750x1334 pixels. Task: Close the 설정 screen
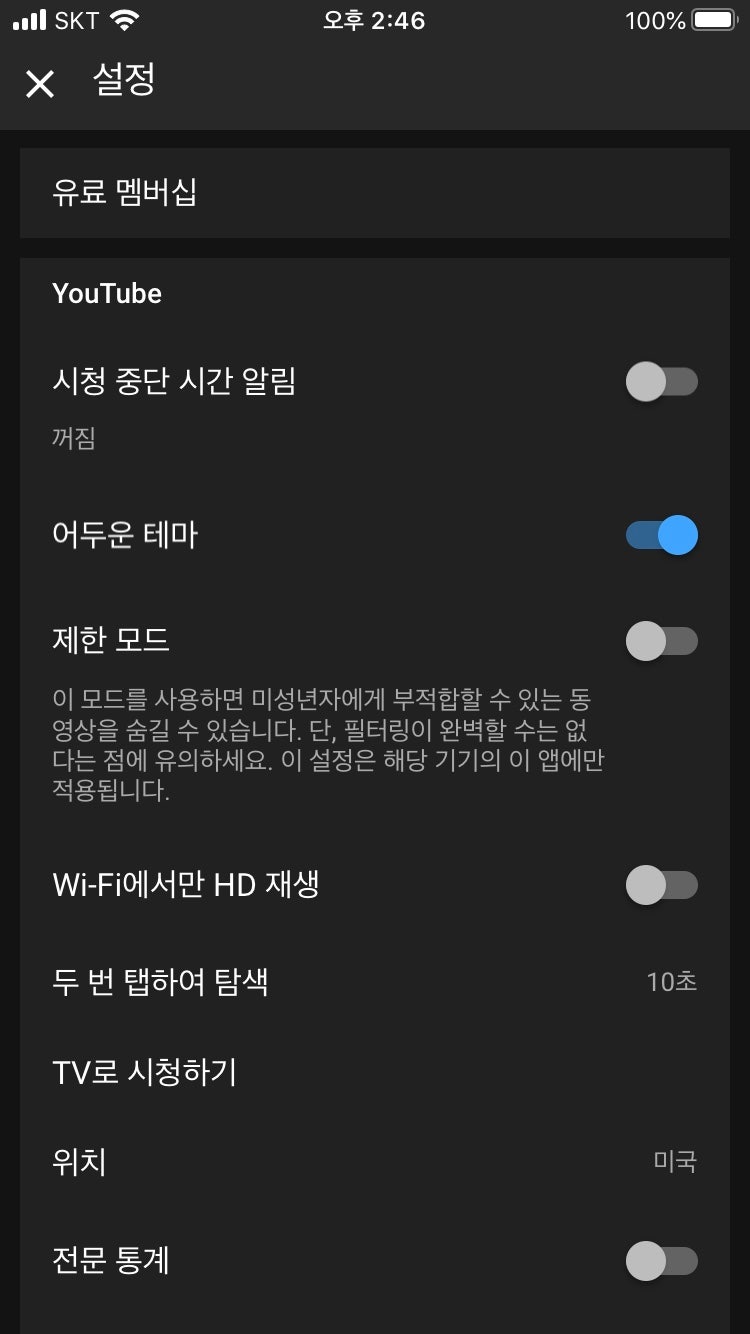[40, 84]
